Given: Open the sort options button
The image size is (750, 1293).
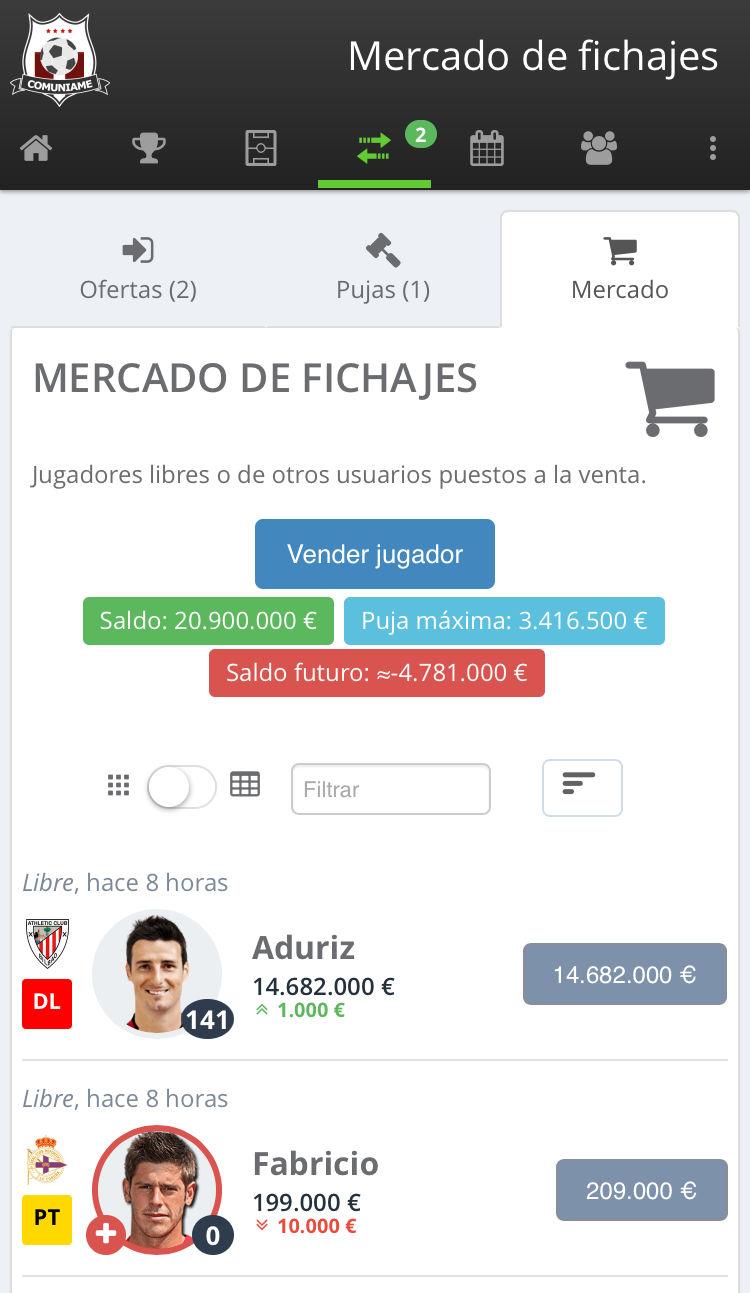Looking at the screenshot, I should (582, 788).
